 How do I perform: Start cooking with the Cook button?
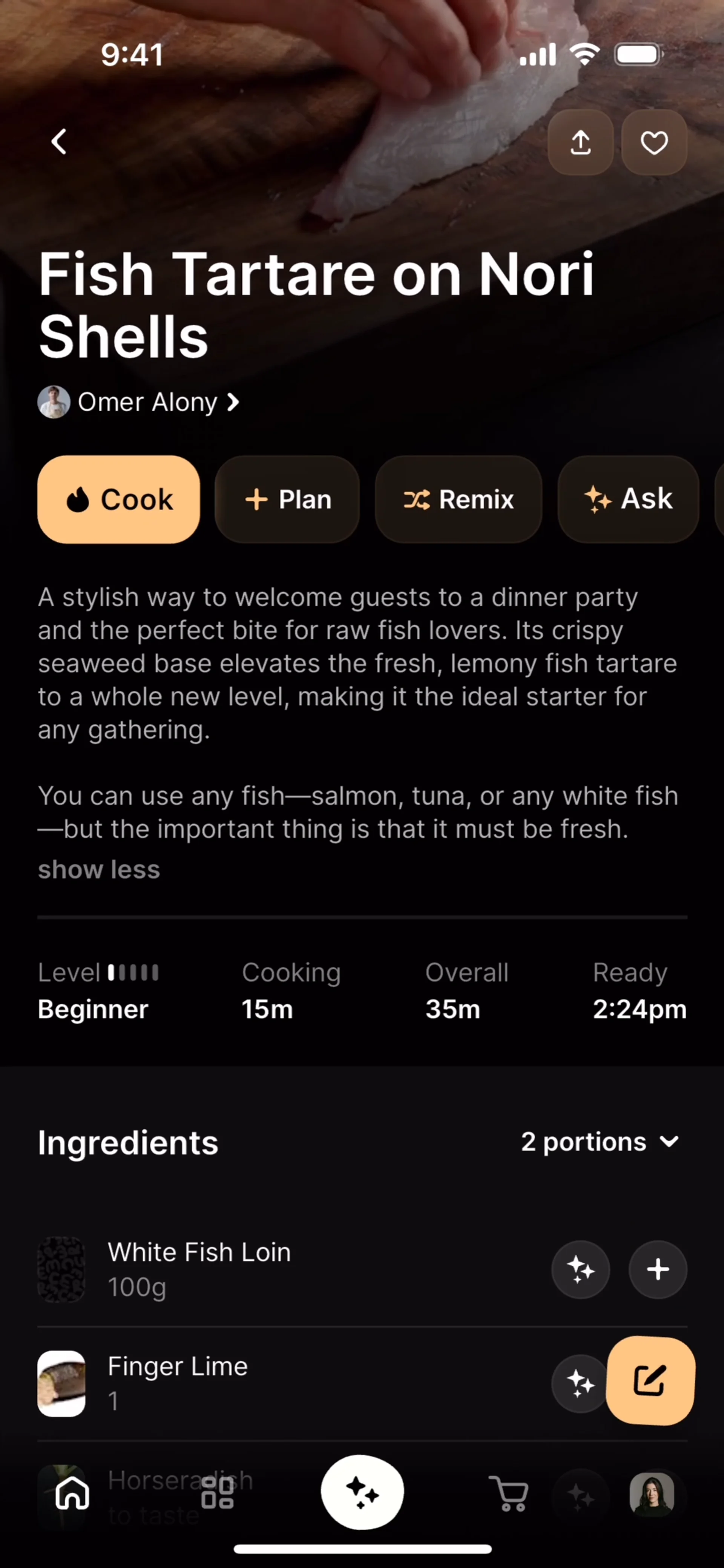coord(119,500)
